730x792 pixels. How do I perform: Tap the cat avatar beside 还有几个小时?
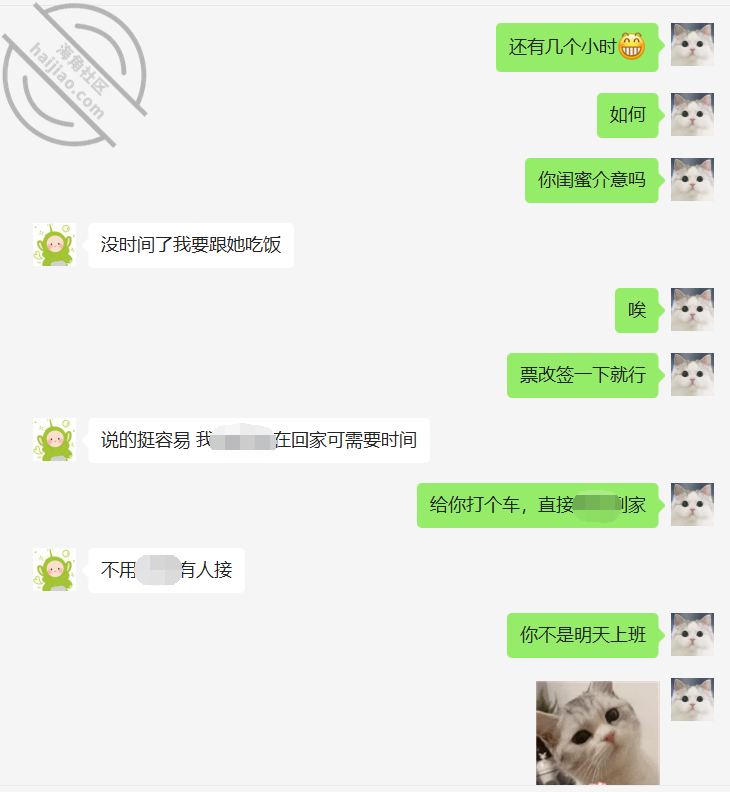coord(692,45)
